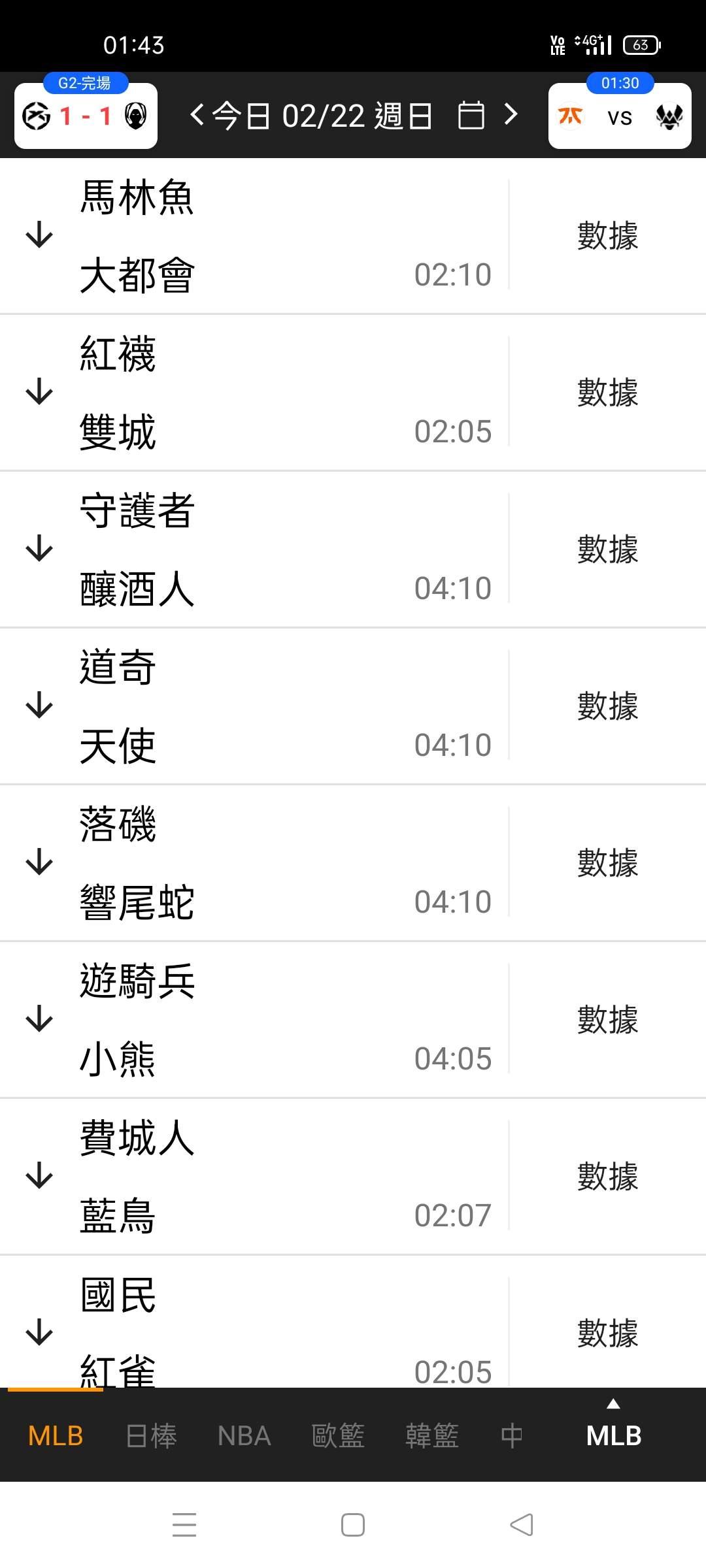The width and height of the screenshot is (706, 1568).
Task: Open 數據 for 道奇 vs 天使
Action: pos(607,706)
